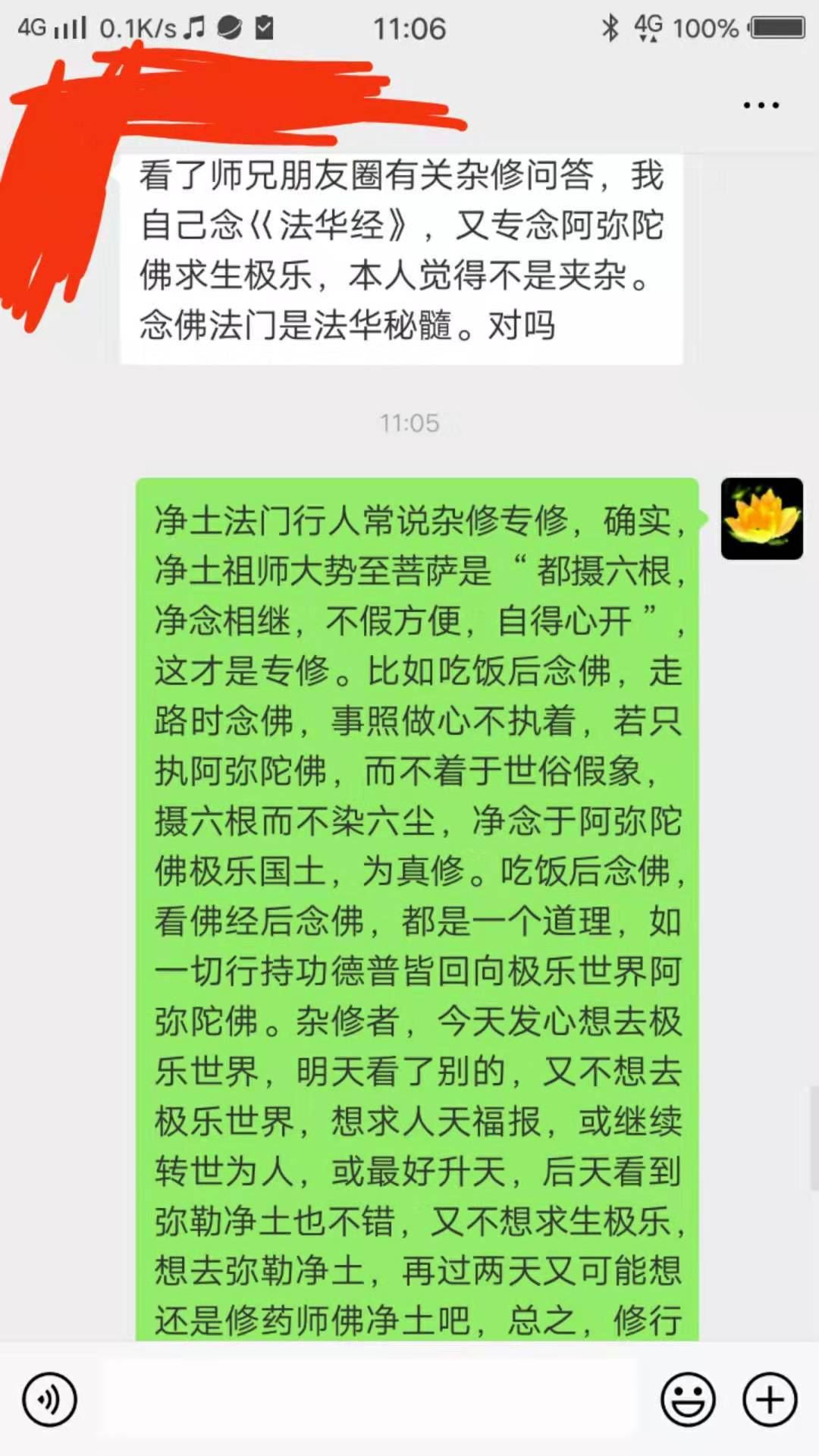Image resolution: width=819 pixels, height=1456 pixels.
Task: Switch to voice message input
Action: [49, 1399]
